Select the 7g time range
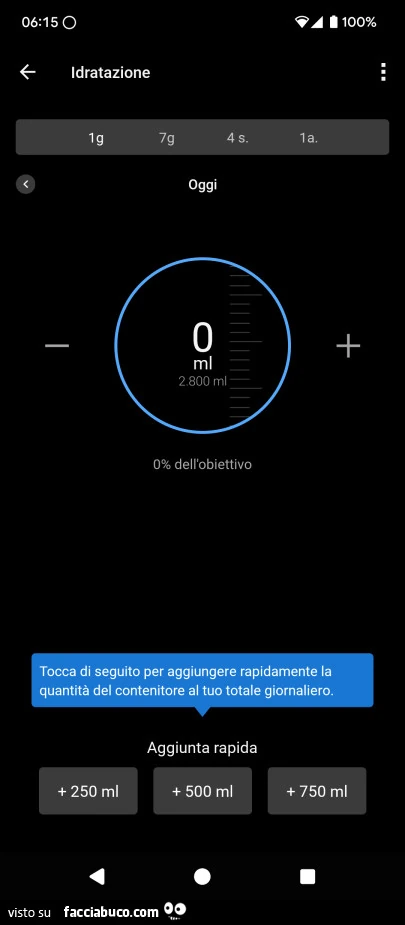Image resolution: width=405 pixels, height=925 pixels. 167,138
